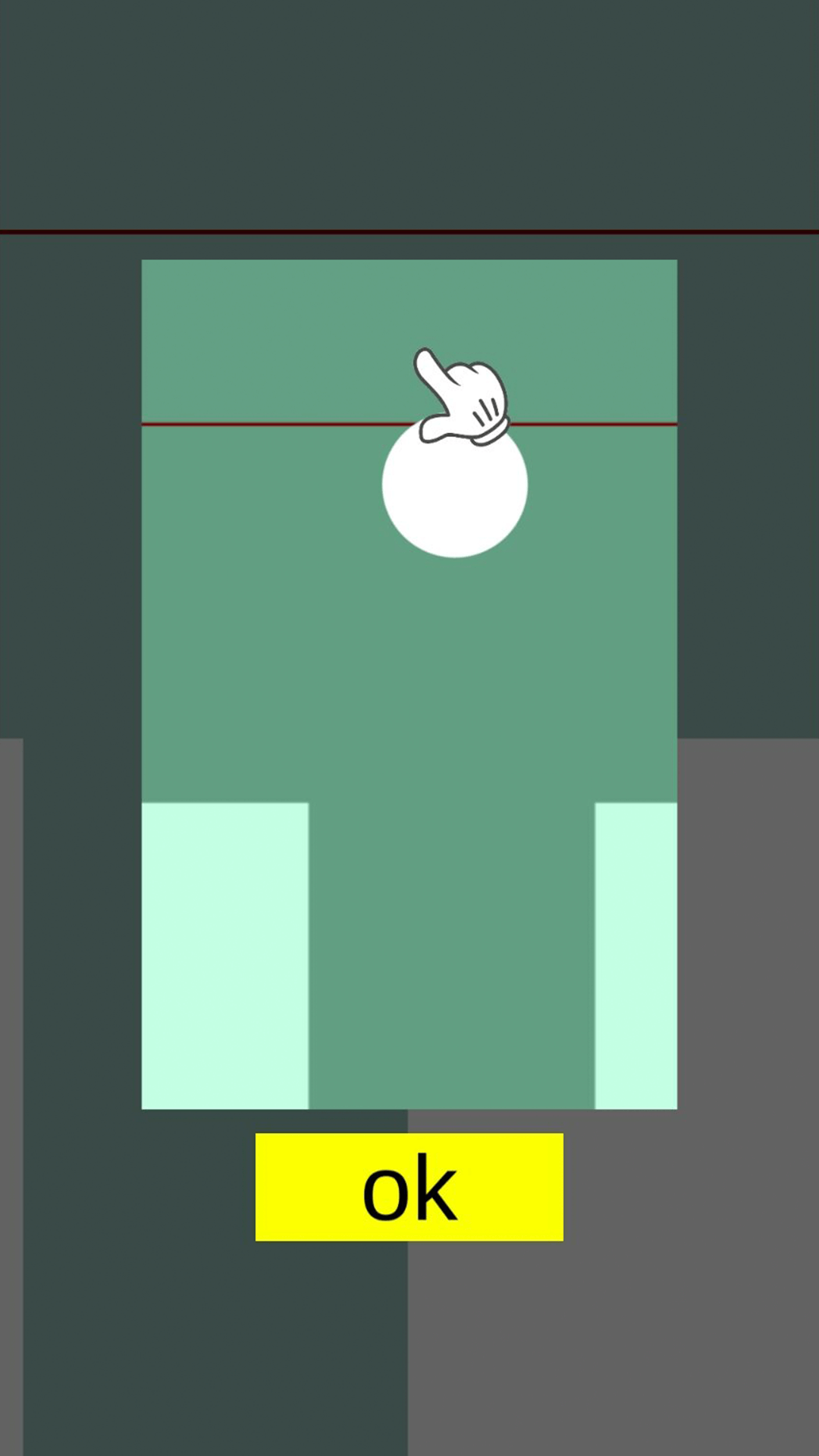Tap the yellow ok button

[x=409, y=1187]
